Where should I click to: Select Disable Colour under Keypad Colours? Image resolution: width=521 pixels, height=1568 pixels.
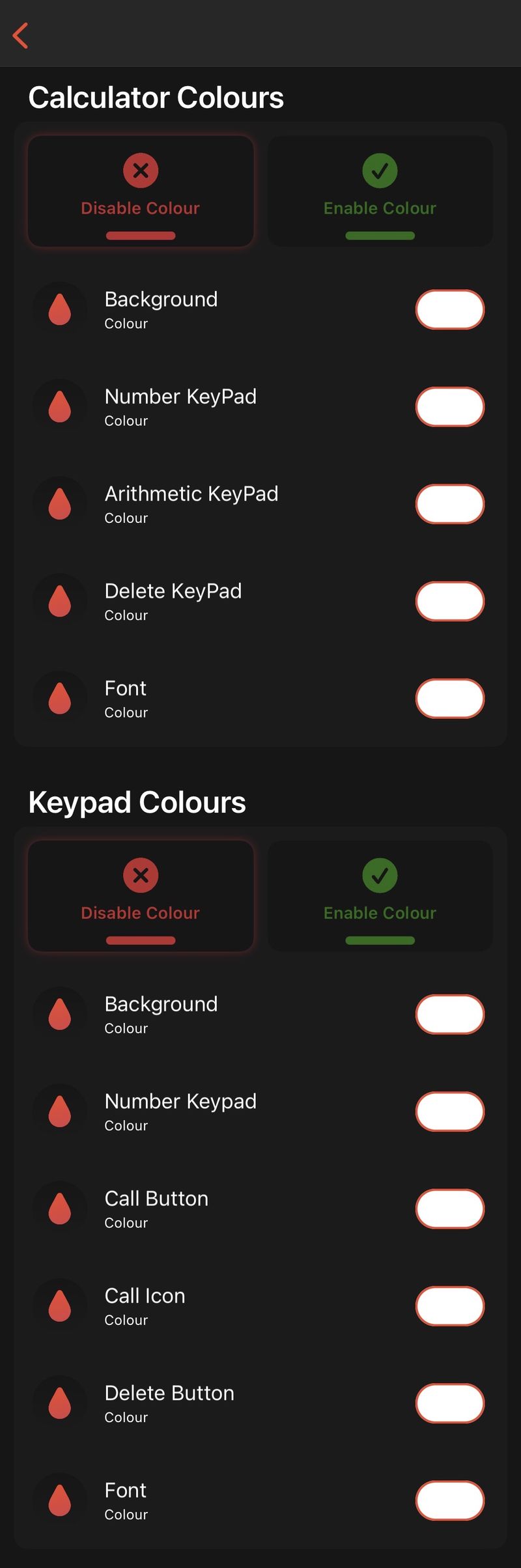coord(141,896)
